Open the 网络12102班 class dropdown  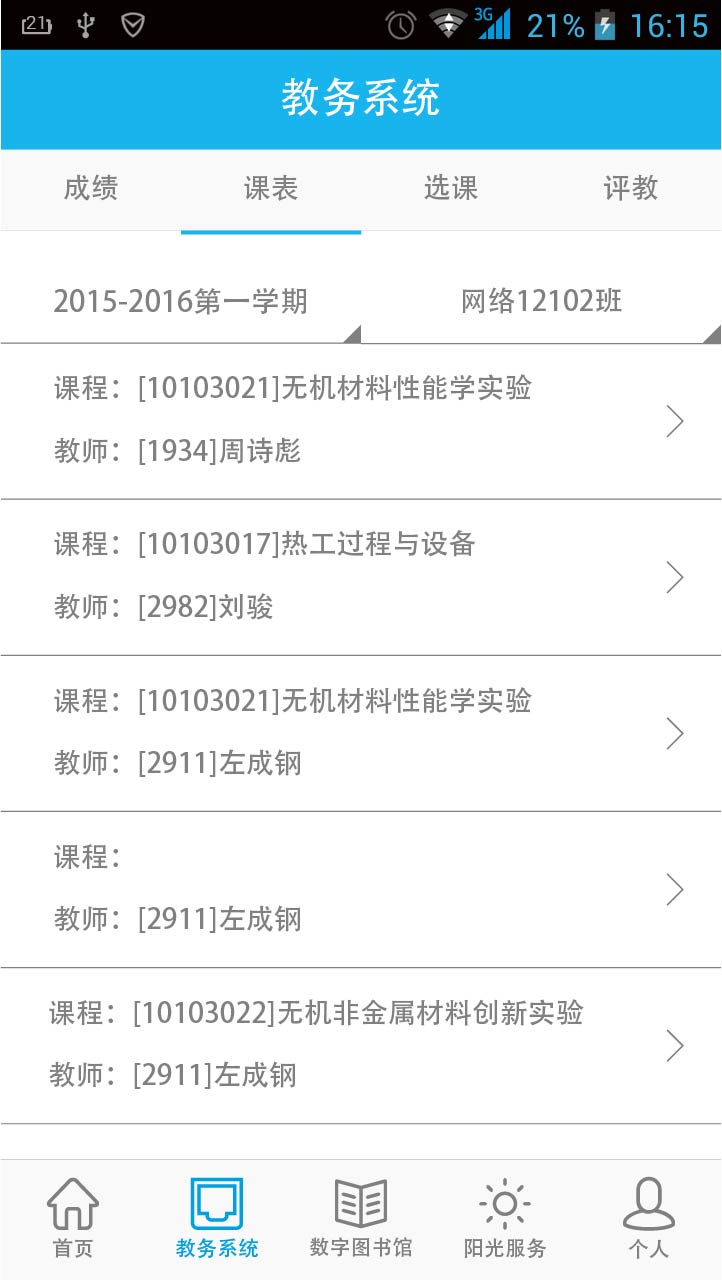(541, 301)
